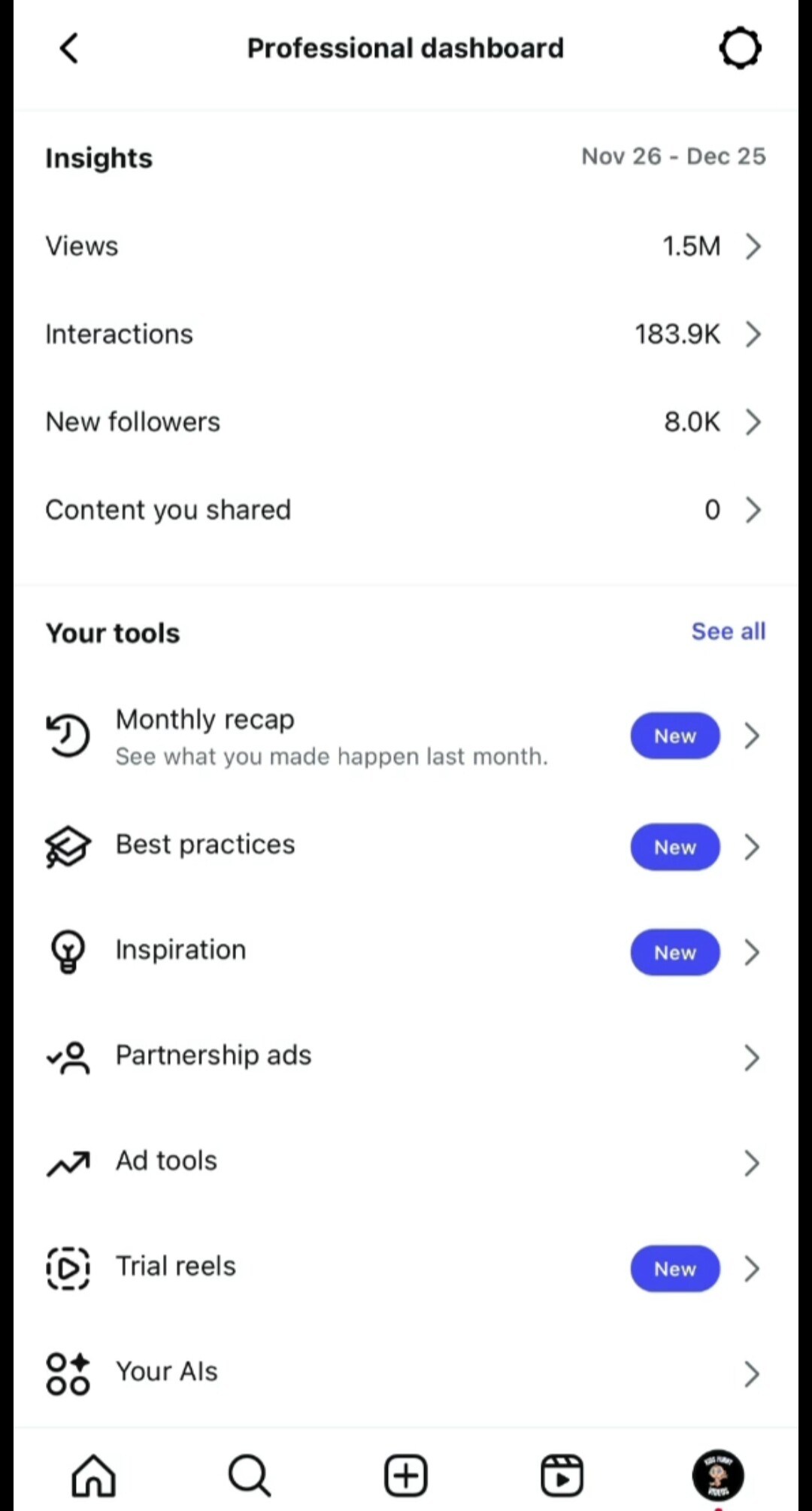Switch to the Reels tab

coord(562,1475)
